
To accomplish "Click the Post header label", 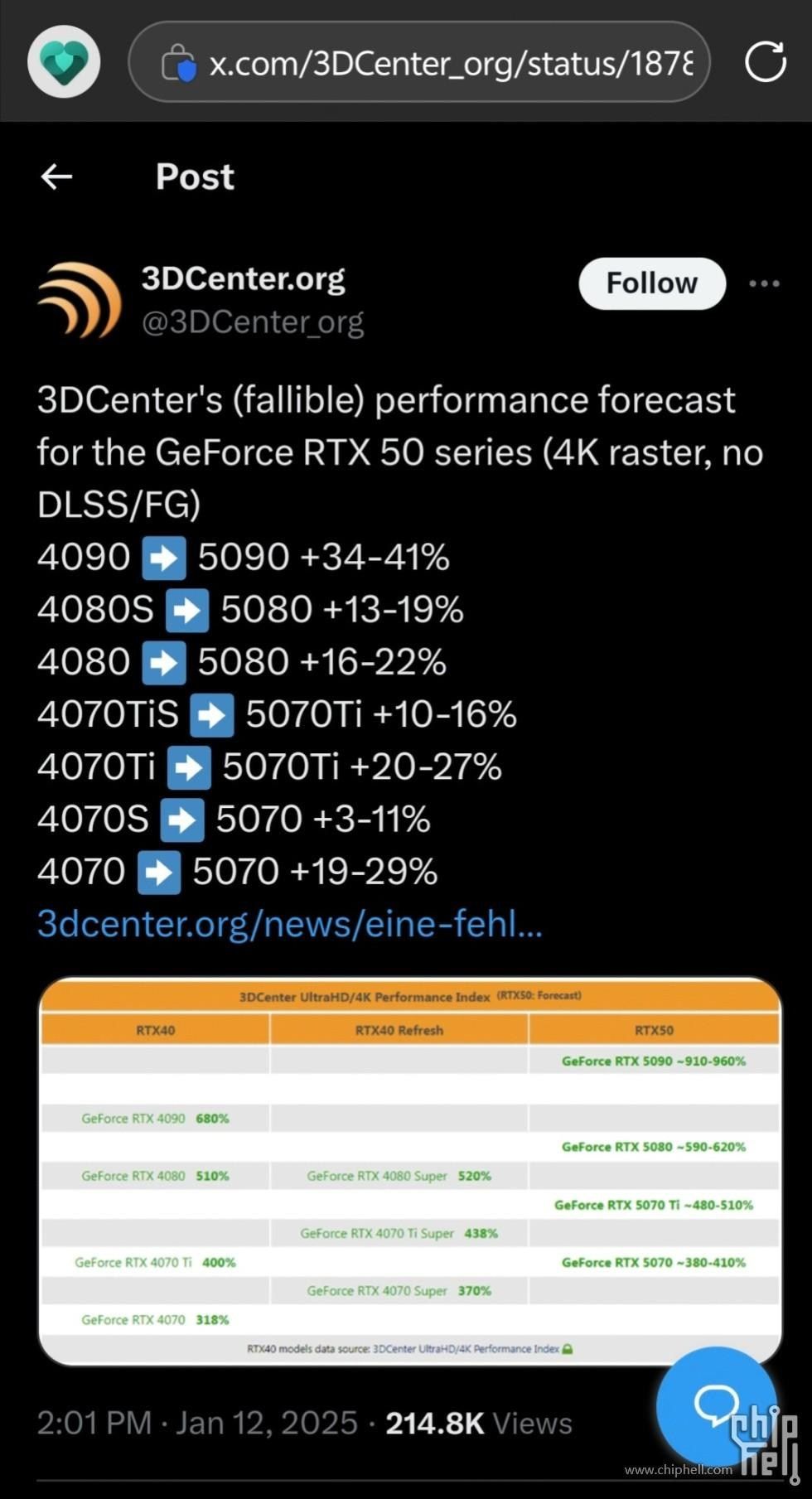I will pyautogui.click(x=194, y=176).
